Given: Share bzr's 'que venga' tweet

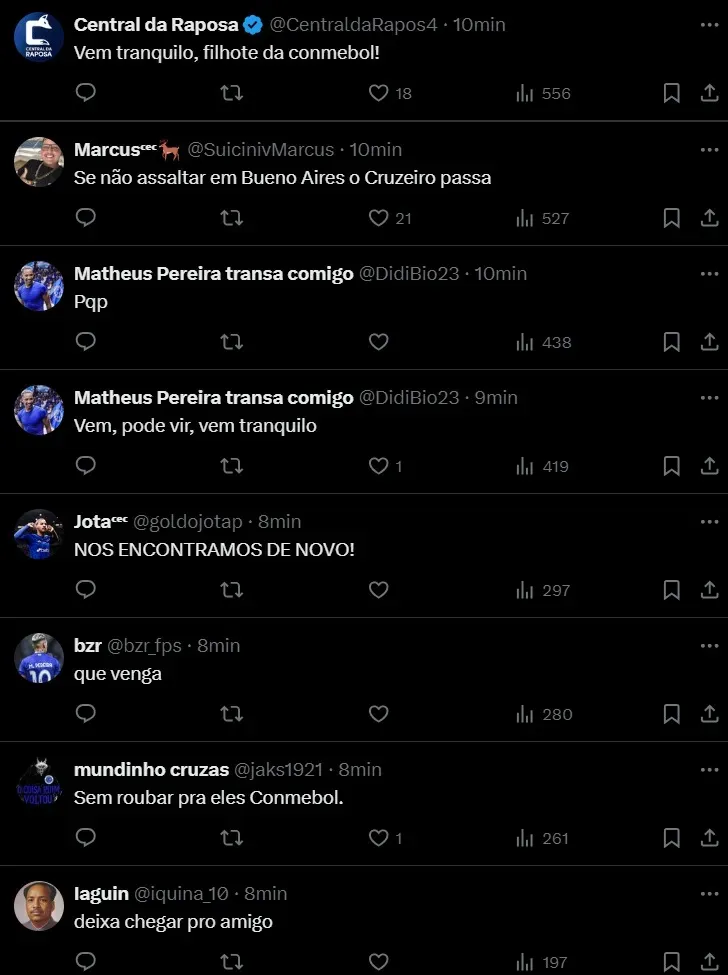Looking at the screenshot, I should [x=709, y=714].
